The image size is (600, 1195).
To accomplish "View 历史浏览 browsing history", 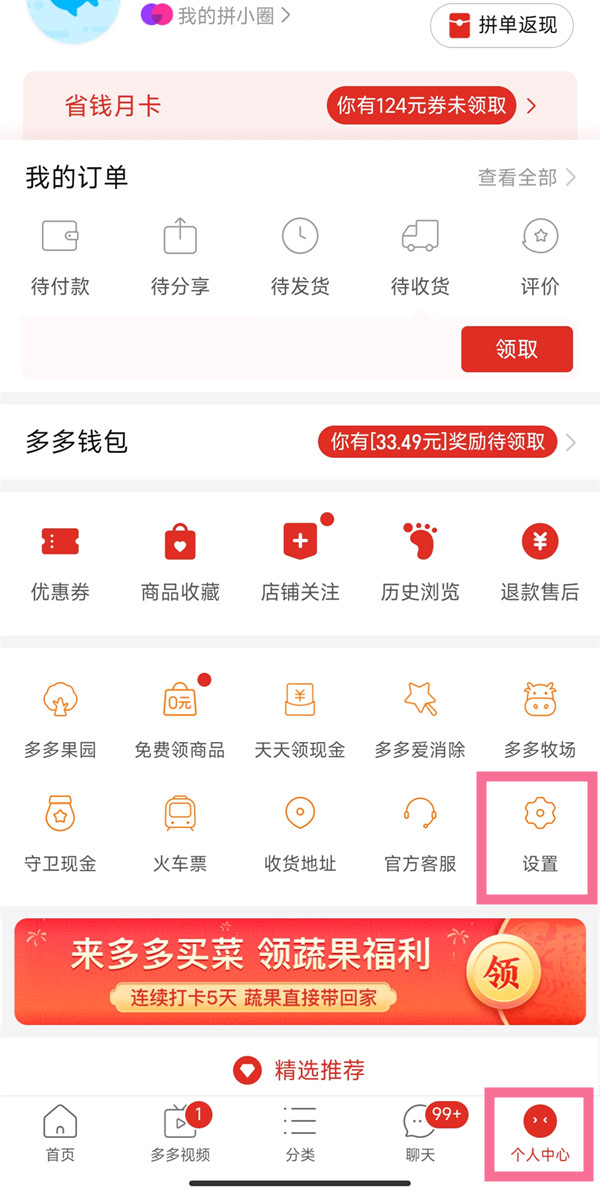I will tap(420, 562).
